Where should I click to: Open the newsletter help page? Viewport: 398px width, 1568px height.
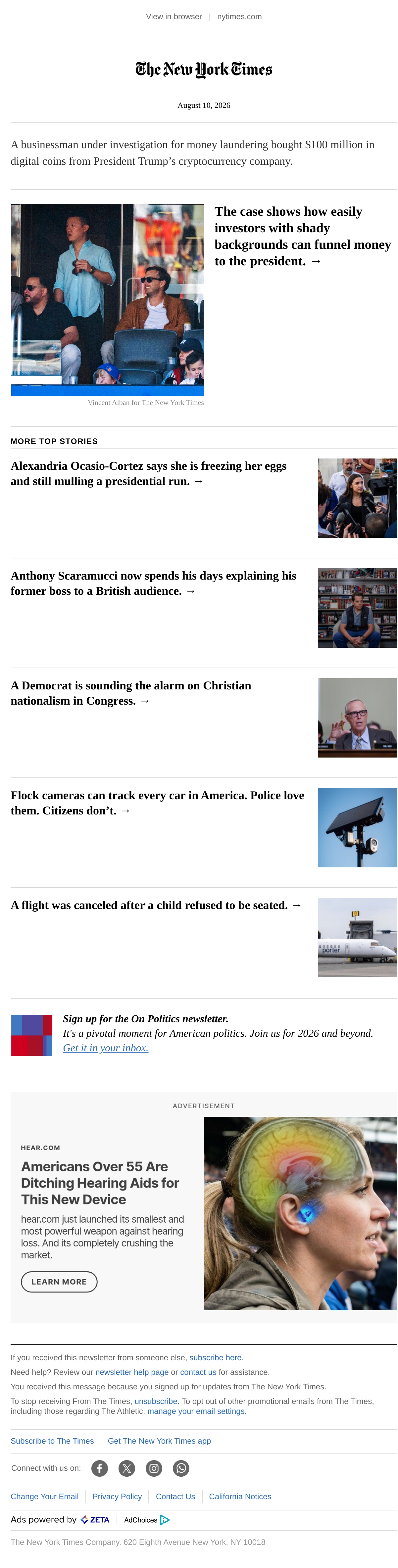[132, 1372]
